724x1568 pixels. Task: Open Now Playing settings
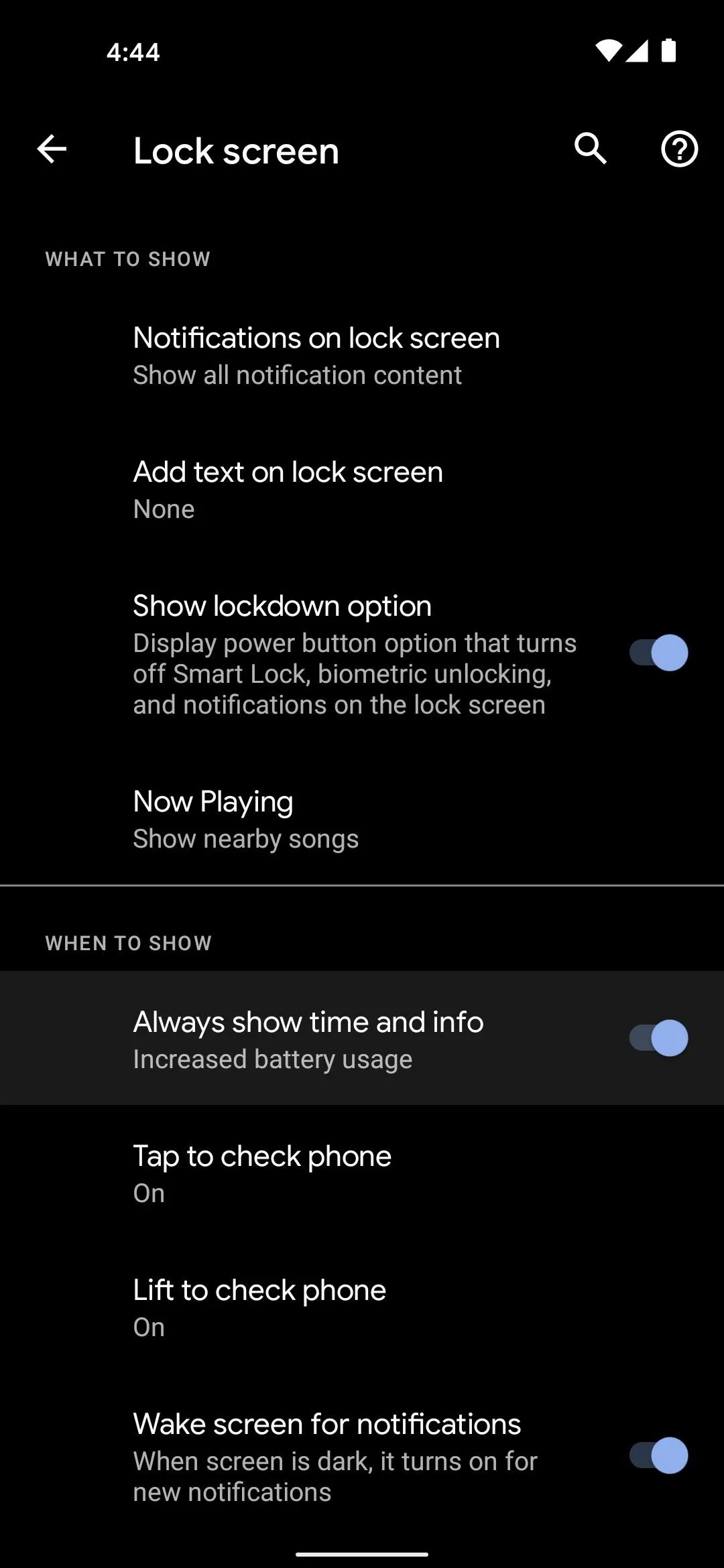(x=362, y=819)
